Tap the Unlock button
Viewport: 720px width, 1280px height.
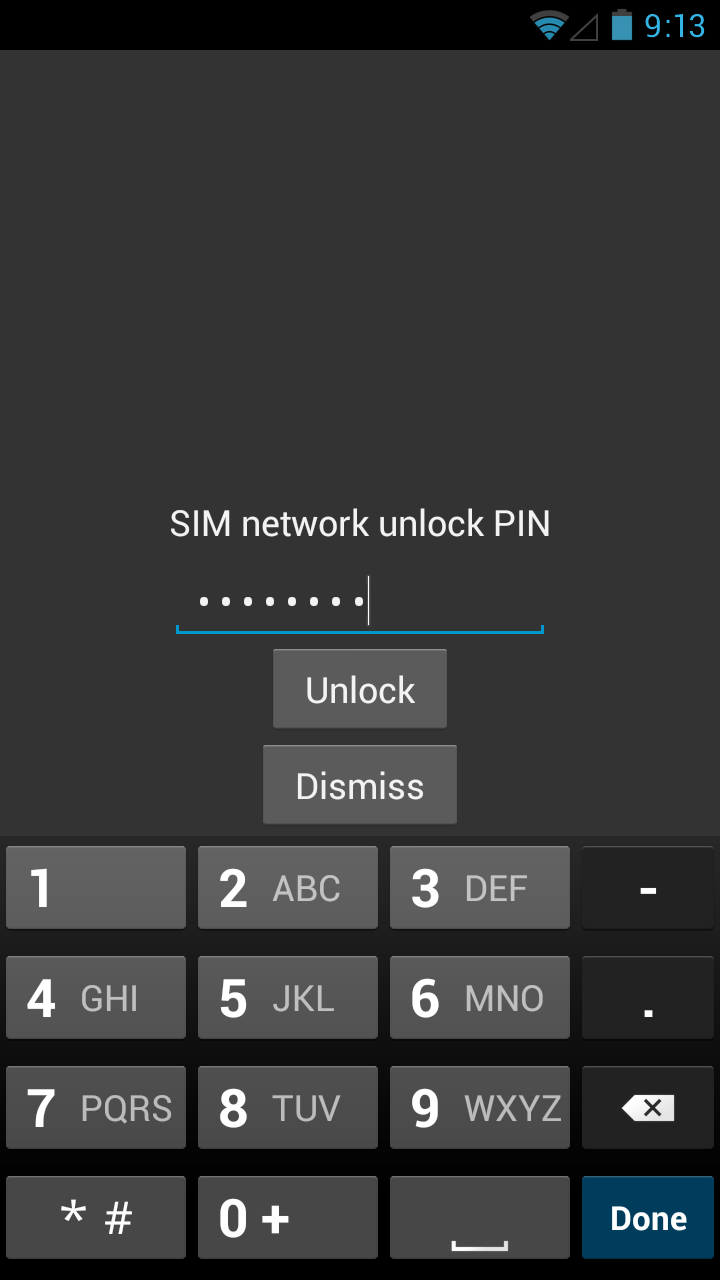pos(360,689)
